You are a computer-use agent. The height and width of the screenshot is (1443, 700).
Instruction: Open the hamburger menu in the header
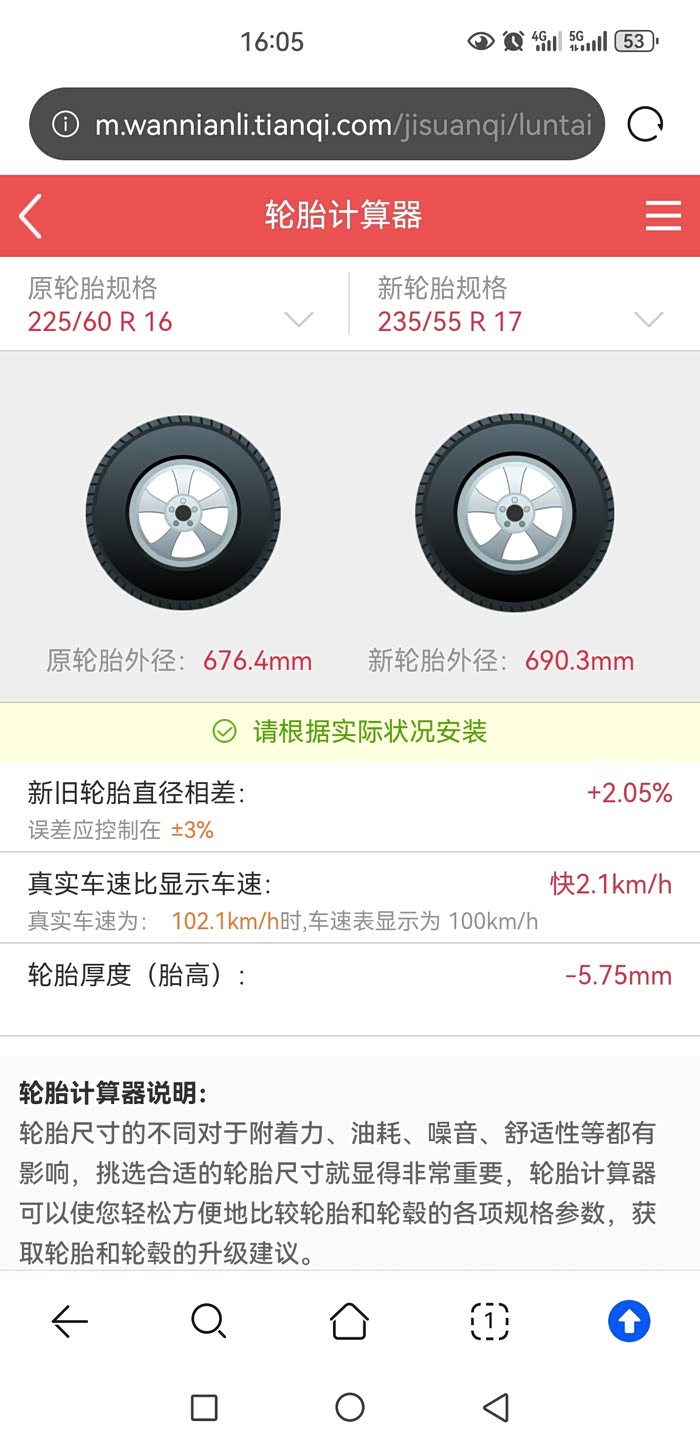click(x=663, y=216)
